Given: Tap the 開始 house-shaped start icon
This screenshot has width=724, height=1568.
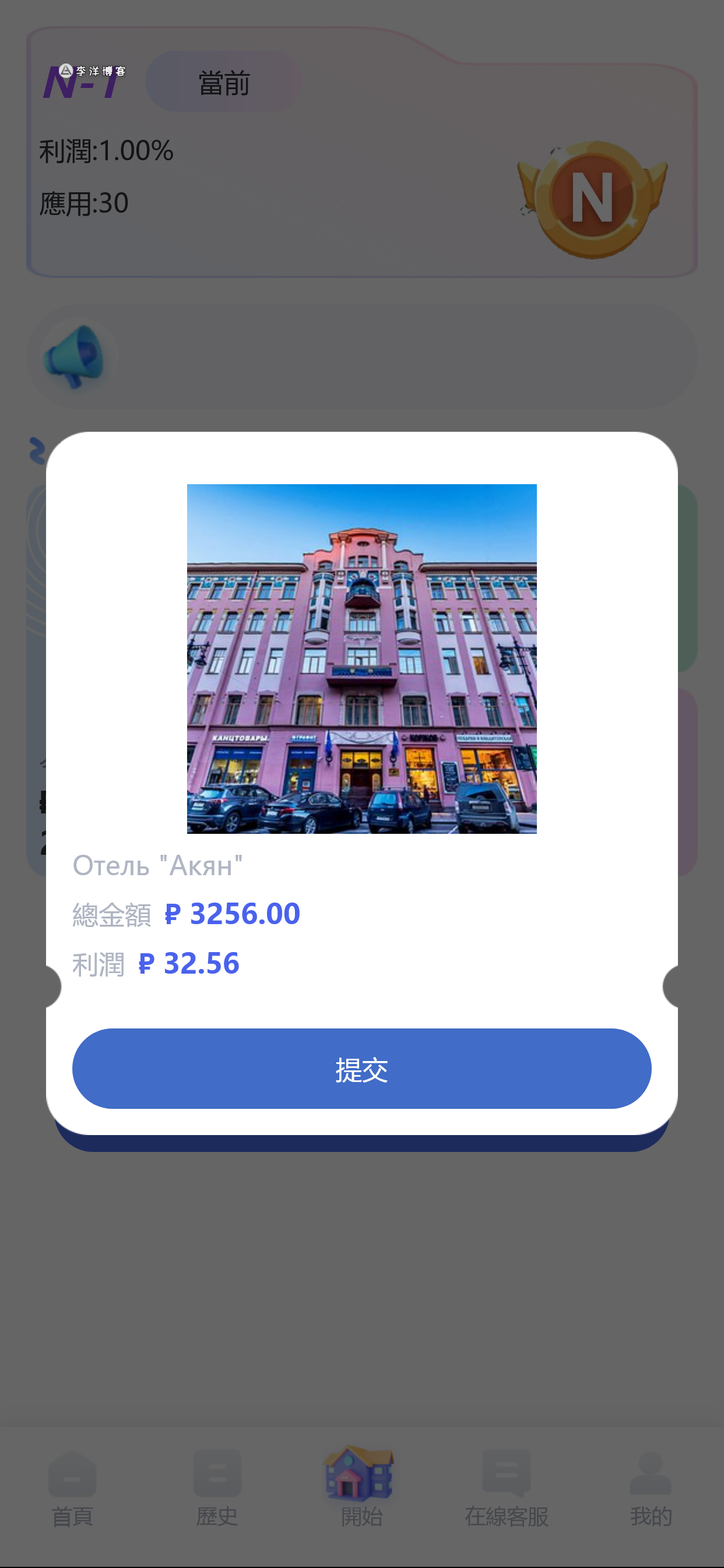Looking at the screenshot, I should pos(361,1473).
